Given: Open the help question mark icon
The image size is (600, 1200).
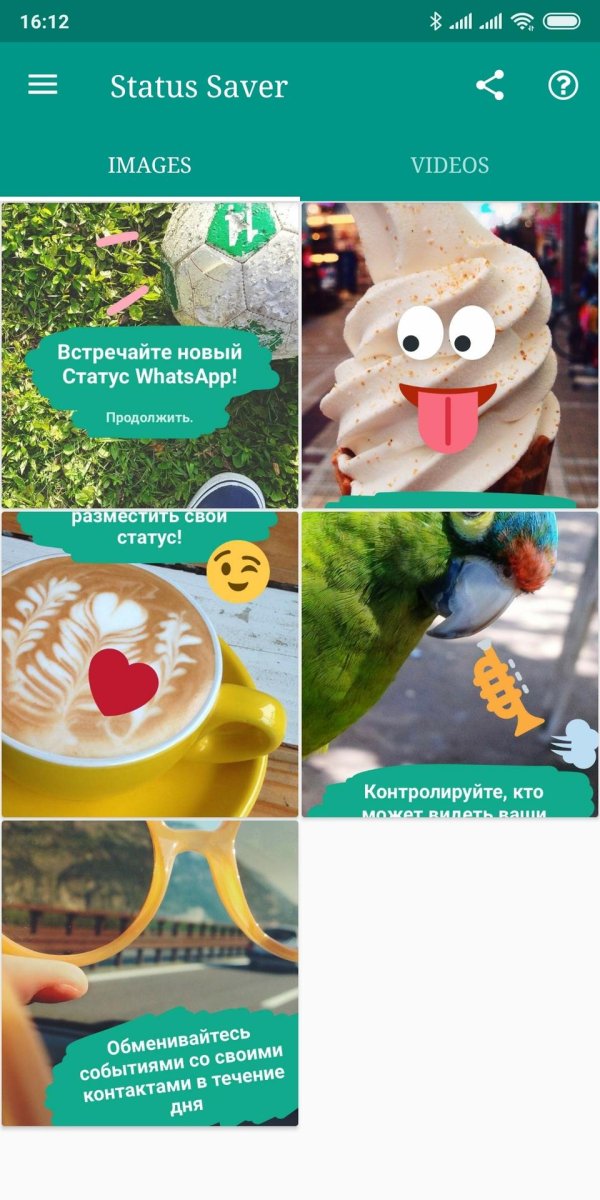Looking at the screenshot, I should click(563, 86).
